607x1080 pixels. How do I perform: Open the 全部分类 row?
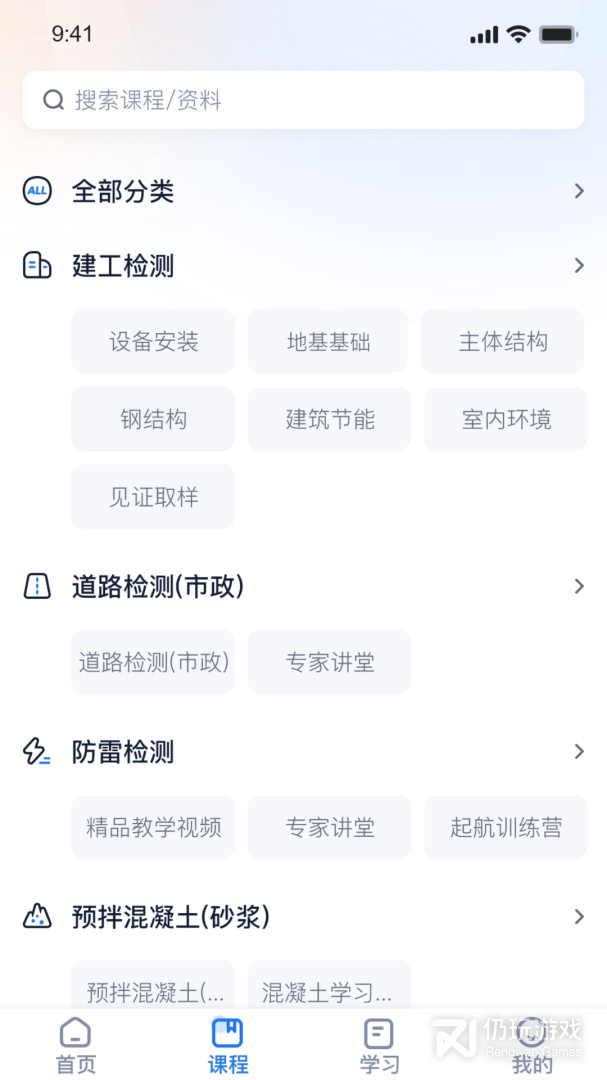point(303,191)
